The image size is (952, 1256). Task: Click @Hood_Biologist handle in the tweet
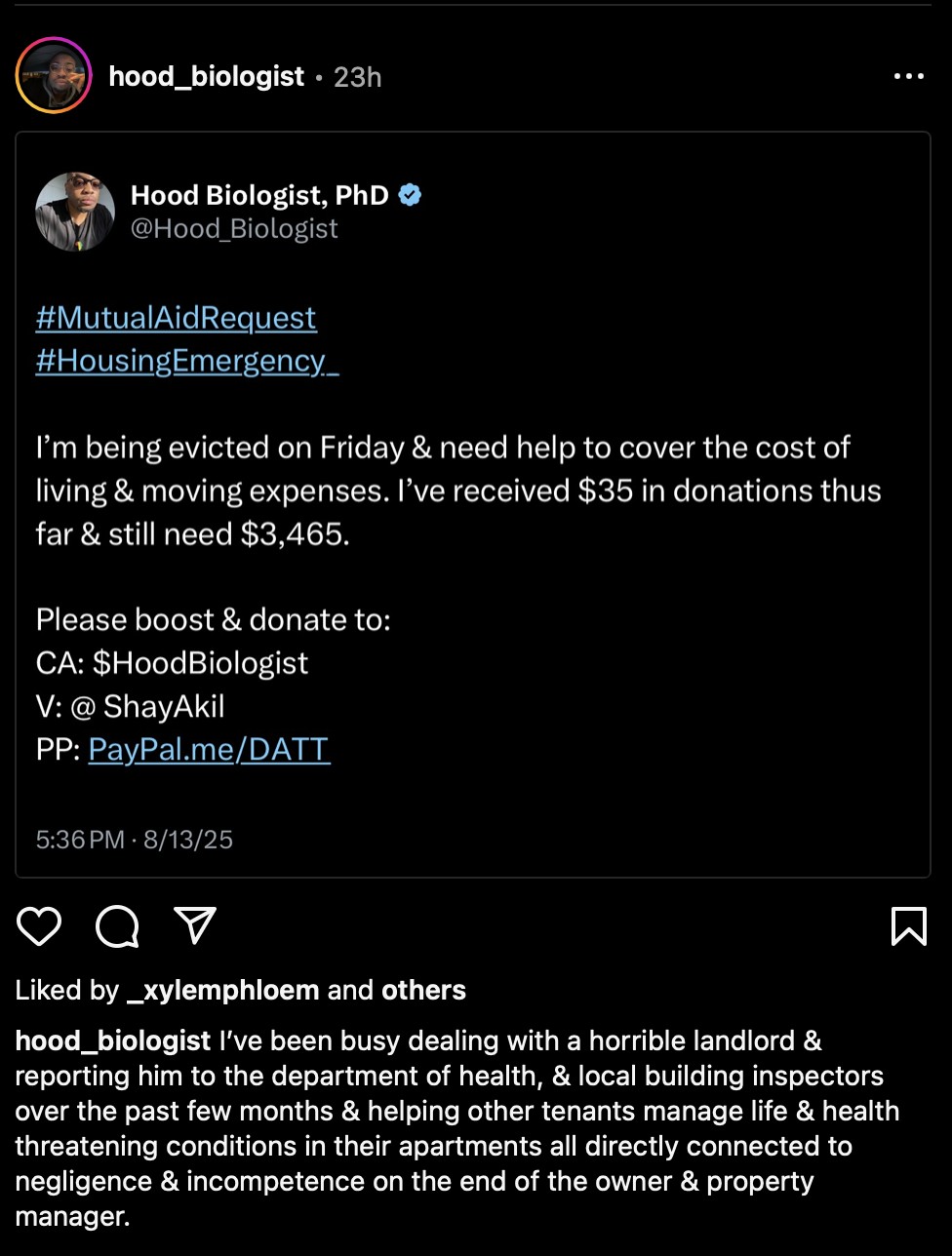click(234, 228)
